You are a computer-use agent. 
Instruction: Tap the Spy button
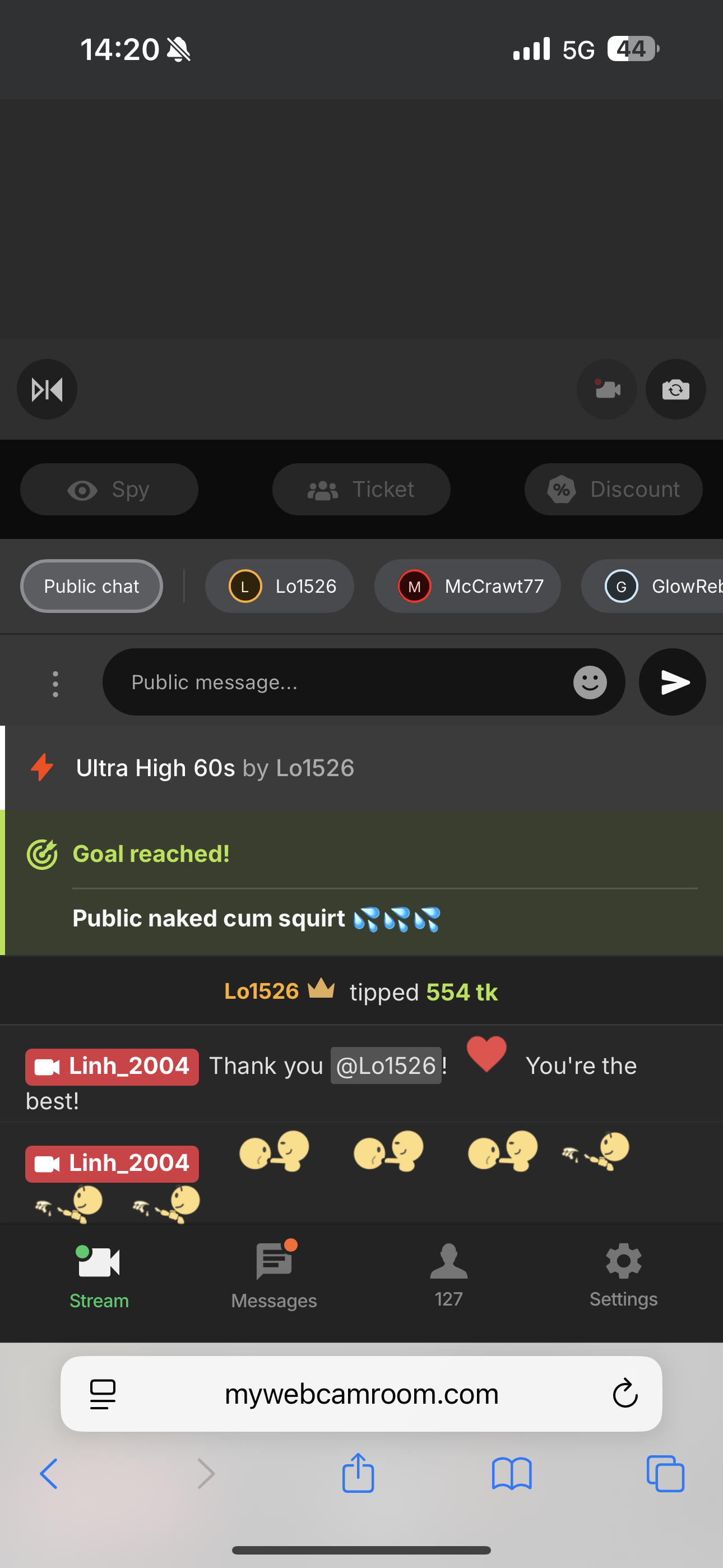[109, 490]
